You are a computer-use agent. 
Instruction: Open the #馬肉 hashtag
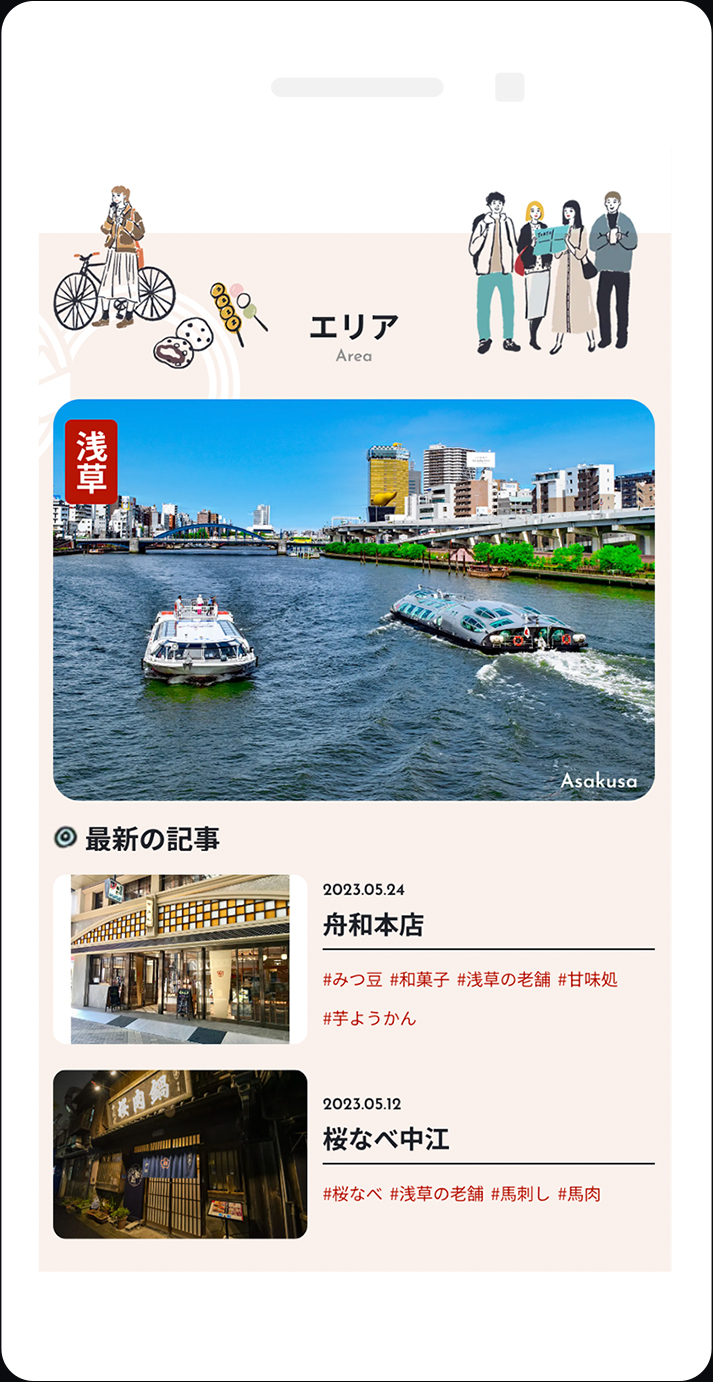click(579, 1193)
